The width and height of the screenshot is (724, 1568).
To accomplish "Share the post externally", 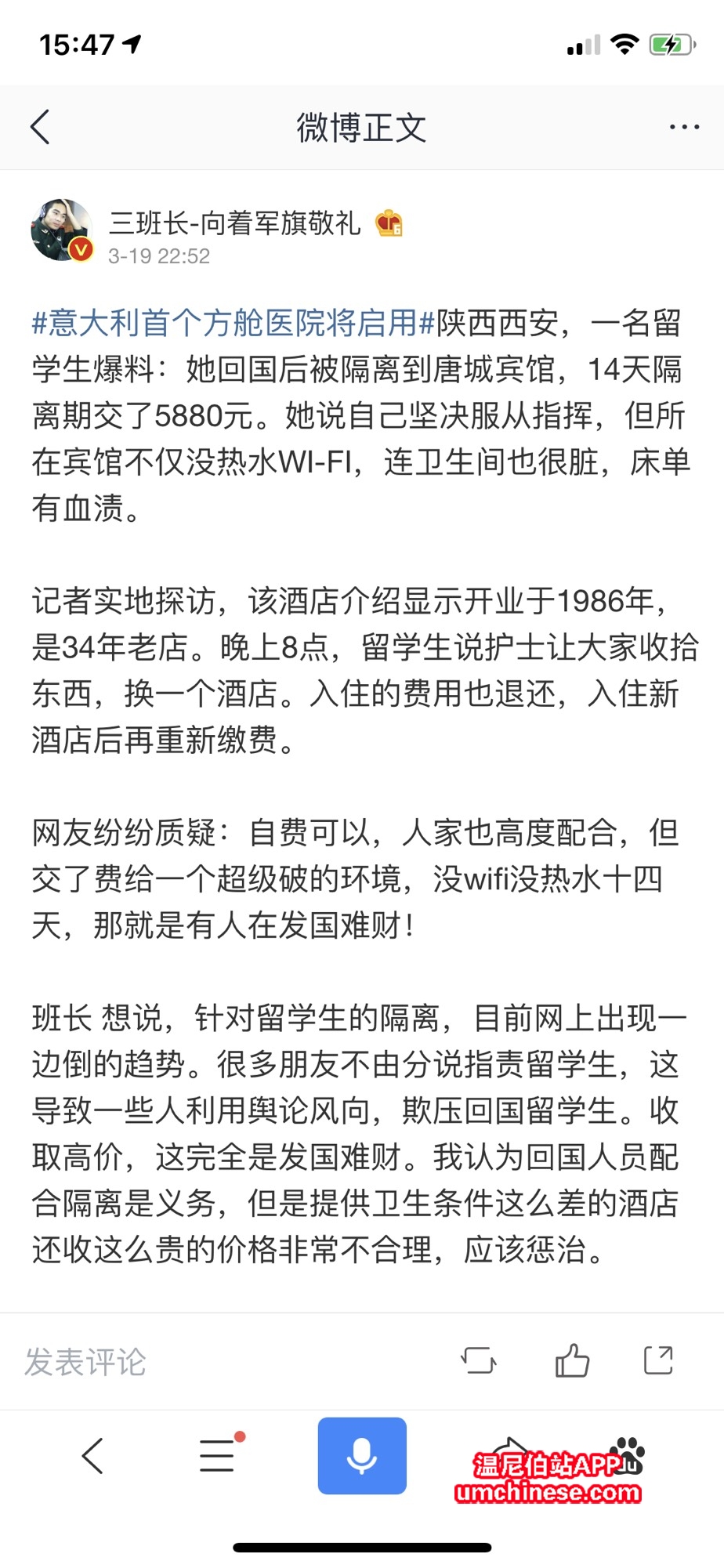I will [x=658, y=1360].
